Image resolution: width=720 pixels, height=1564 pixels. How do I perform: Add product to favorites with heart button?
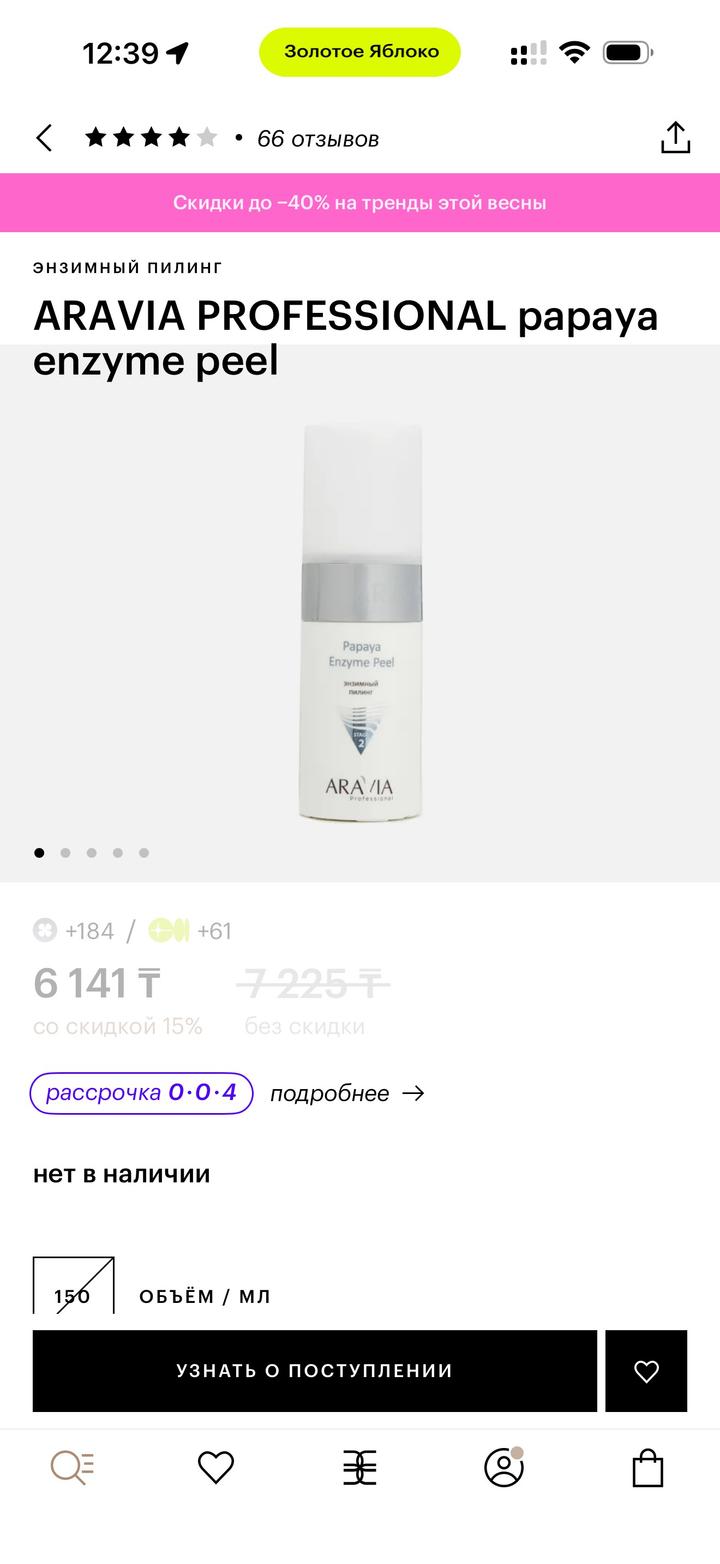point(646,1371)
